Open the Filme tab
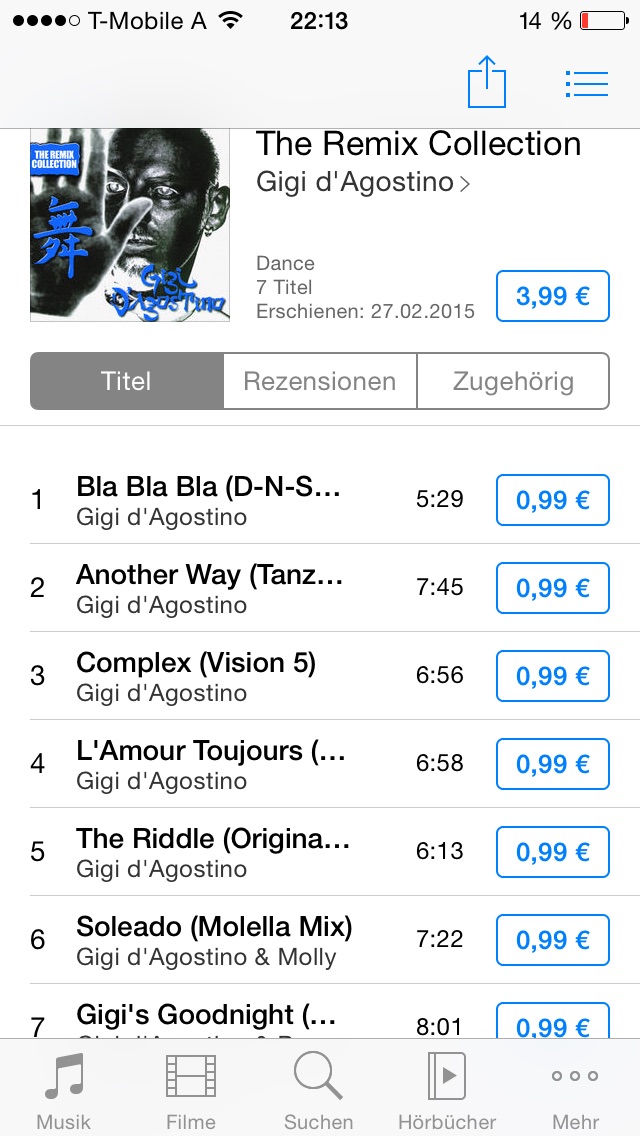640x1136 pixels. [x=191, y=1089]
